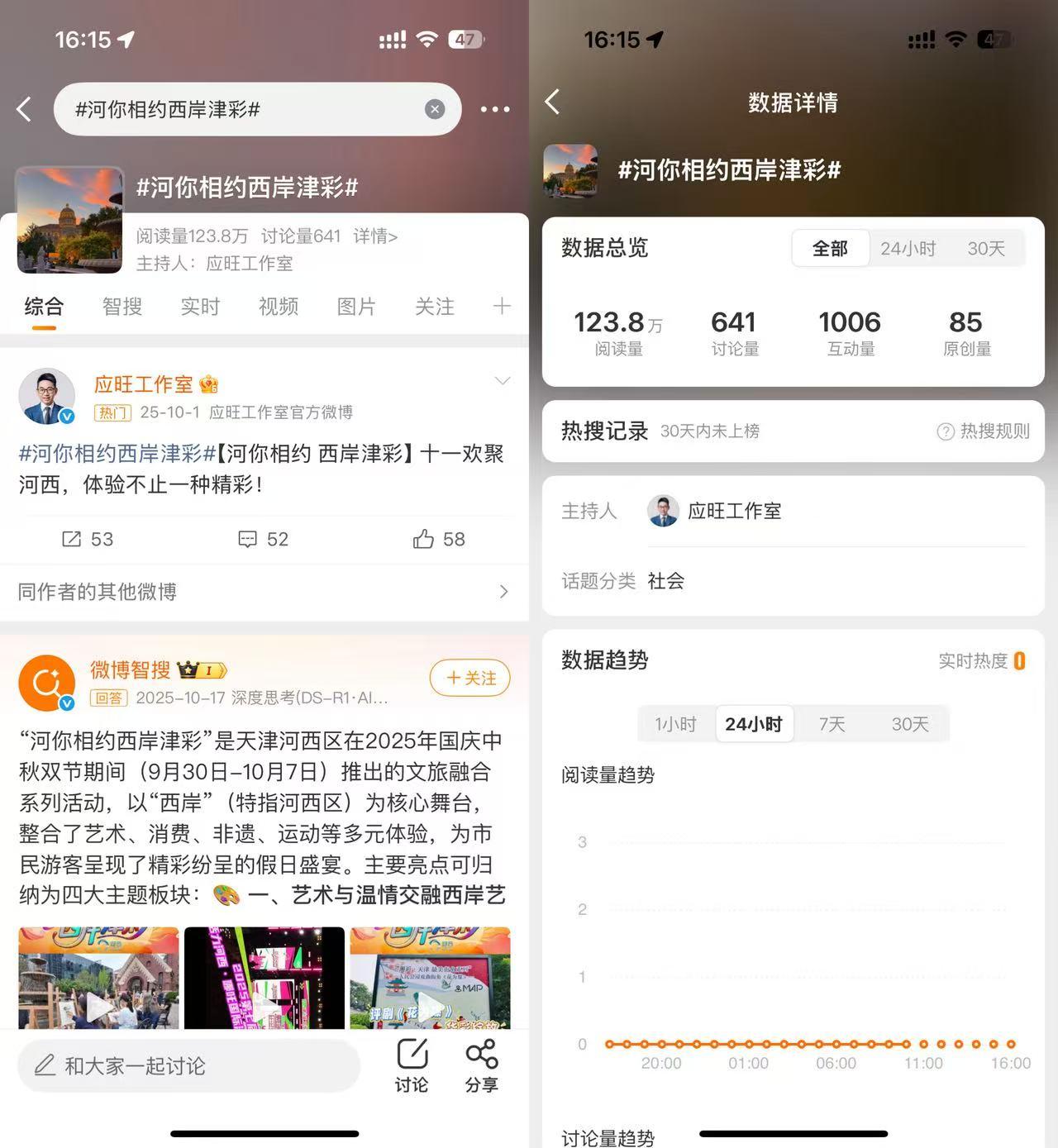
Task: Like 应旺工作室's post showing 58
Action: (439, 540)
